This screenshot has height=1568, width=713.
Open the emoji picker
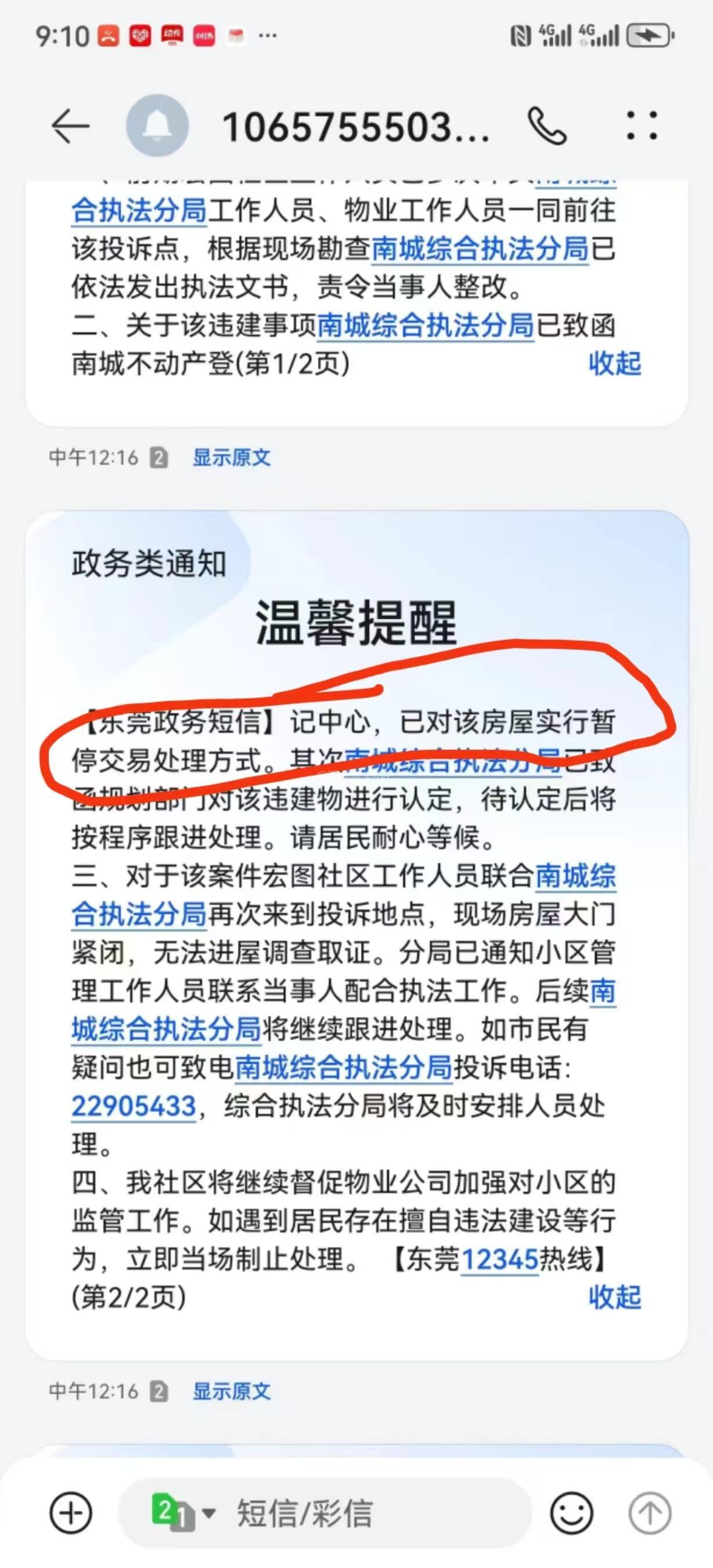click(x=571, y=1513)
